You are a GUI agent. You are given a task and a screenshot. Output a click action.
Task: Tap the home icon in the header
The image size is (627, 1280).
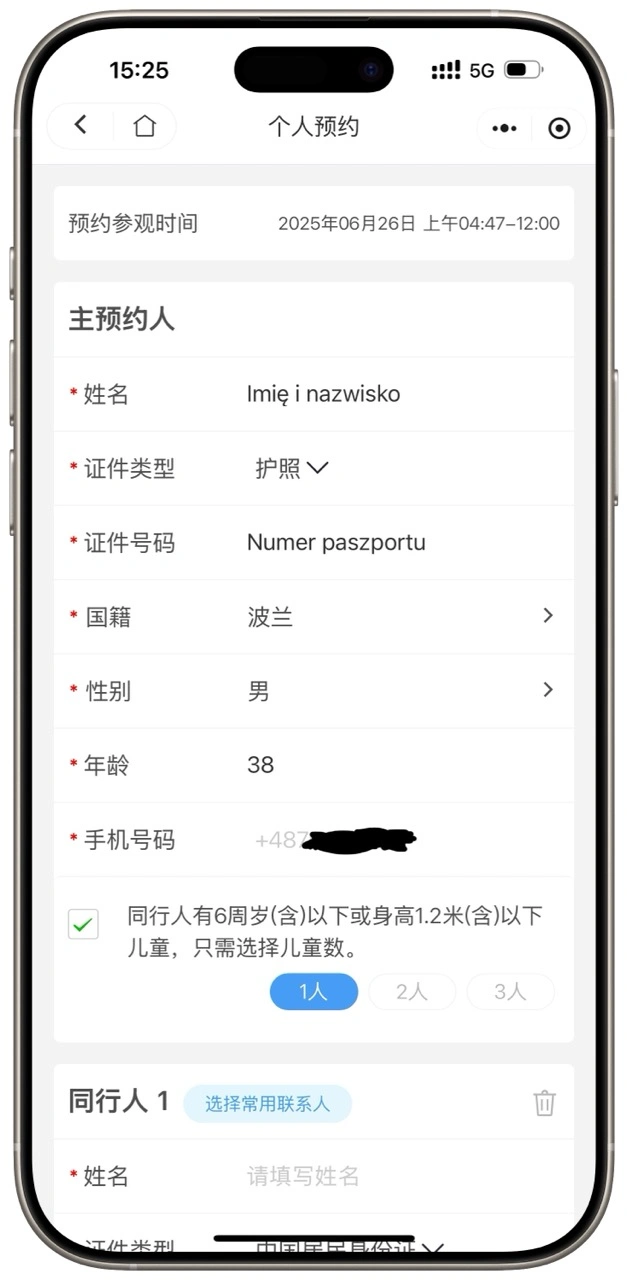coord(145,126)
